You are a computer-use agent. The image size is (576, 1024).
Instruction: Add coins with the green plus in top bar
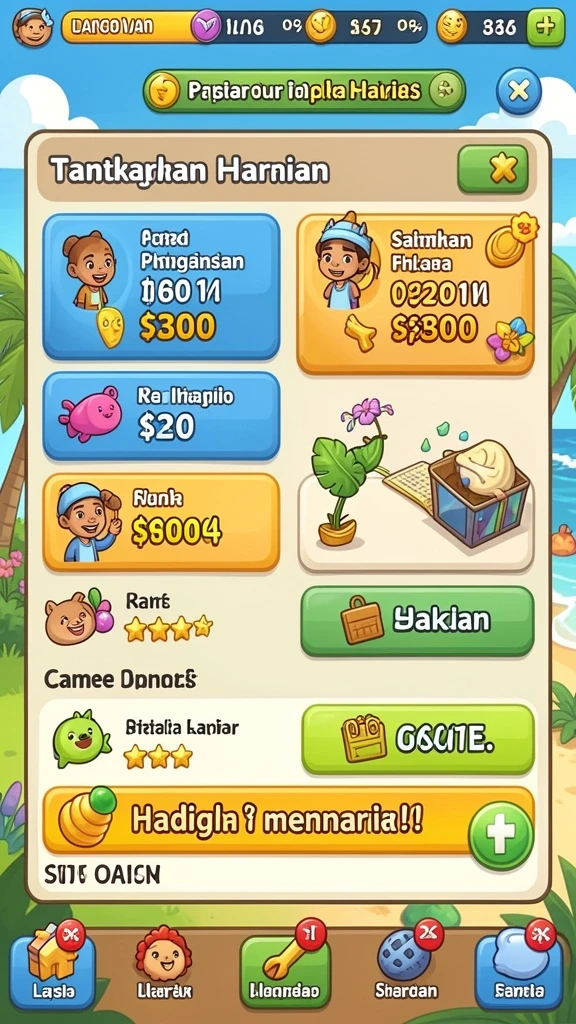click(545, 27)
